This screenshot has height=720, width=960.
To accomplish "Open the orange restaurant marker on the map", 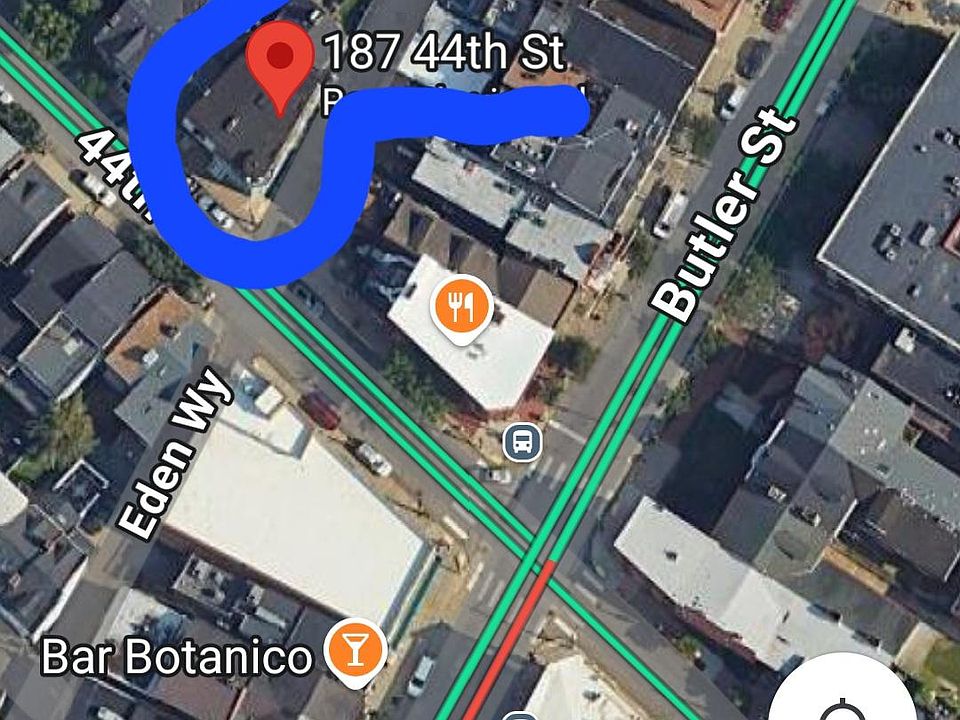I will click(x=461, y=307).
